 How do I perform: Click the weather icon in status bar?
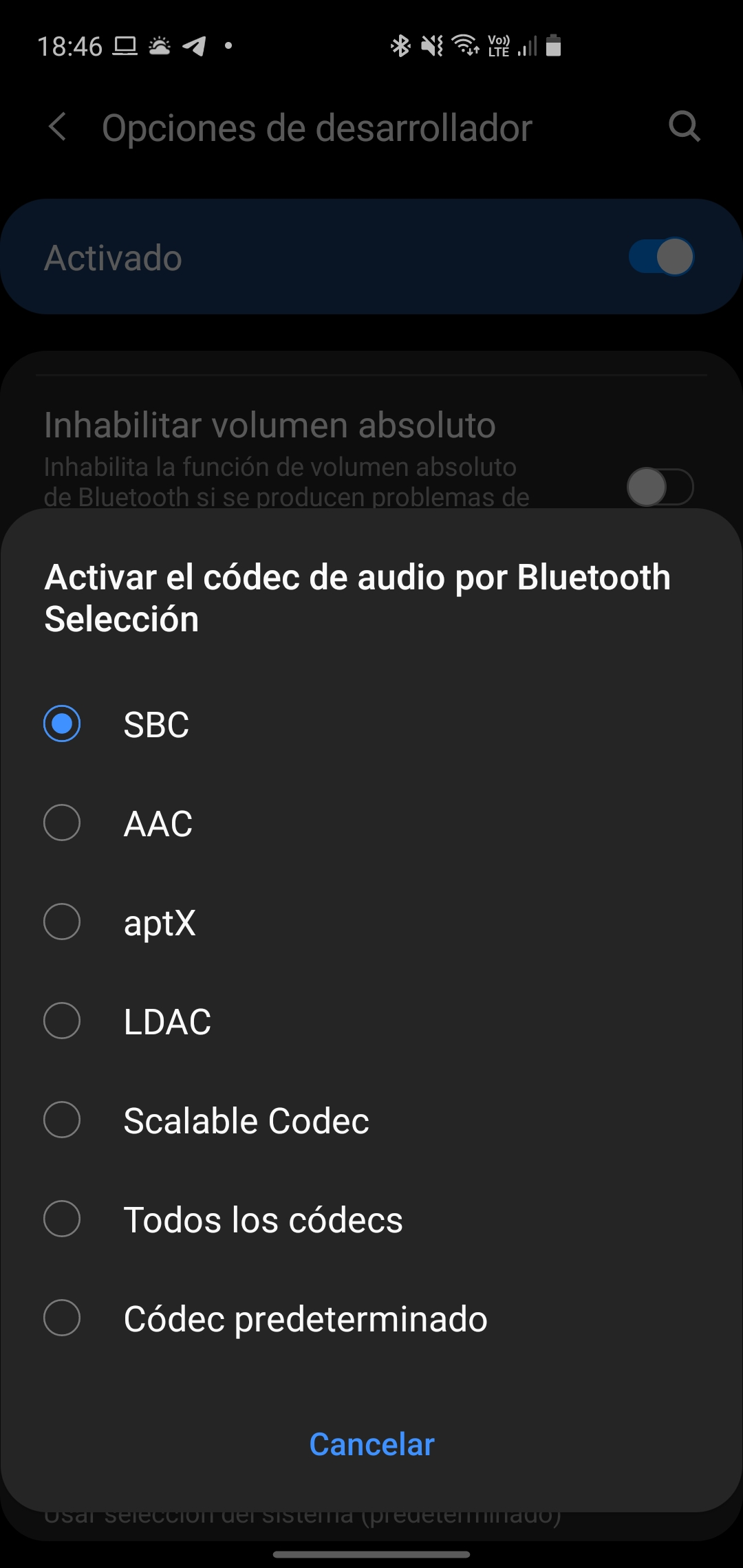(160, 45)
